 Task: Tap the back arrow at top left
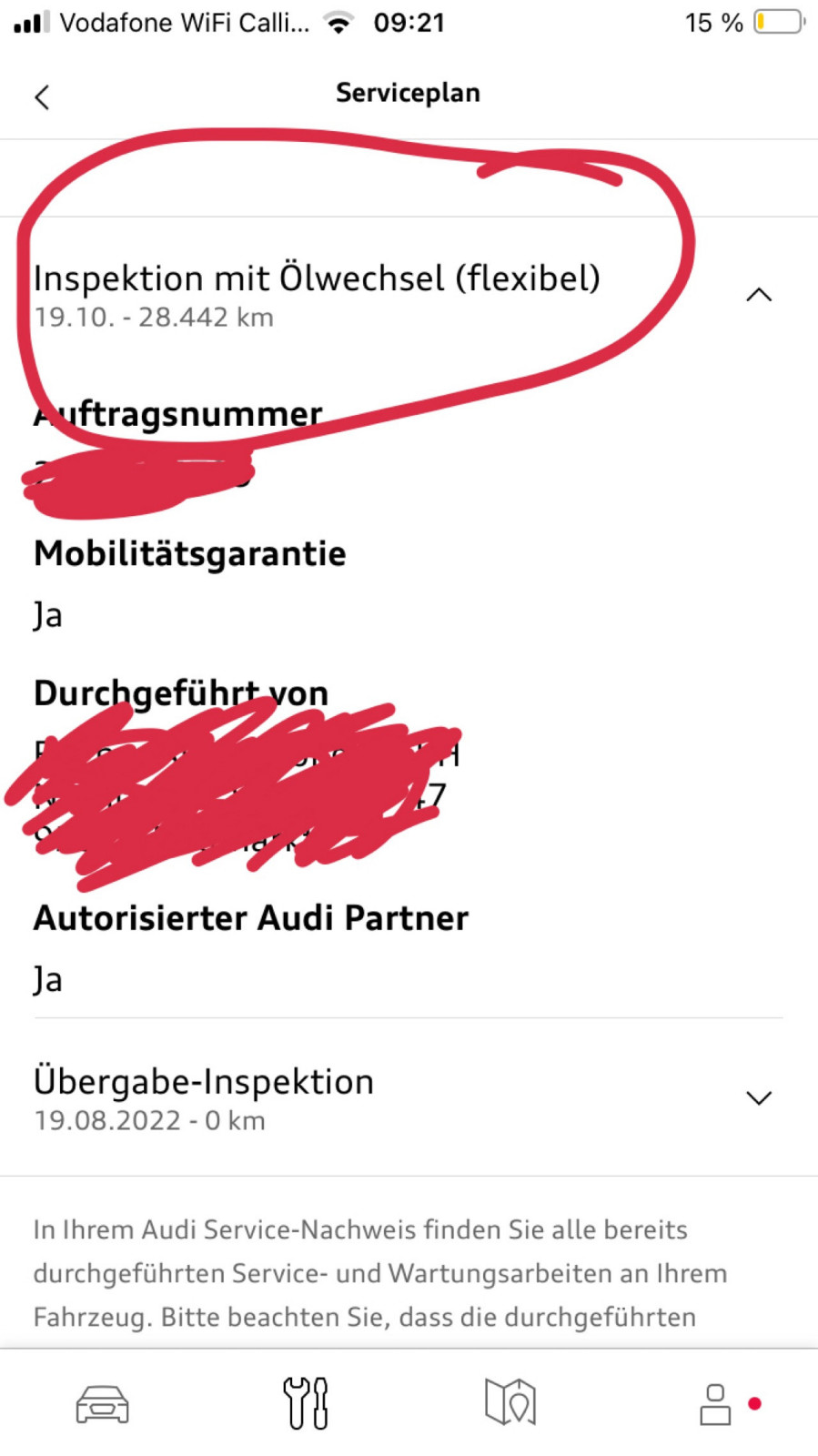(x=42, y=96)
